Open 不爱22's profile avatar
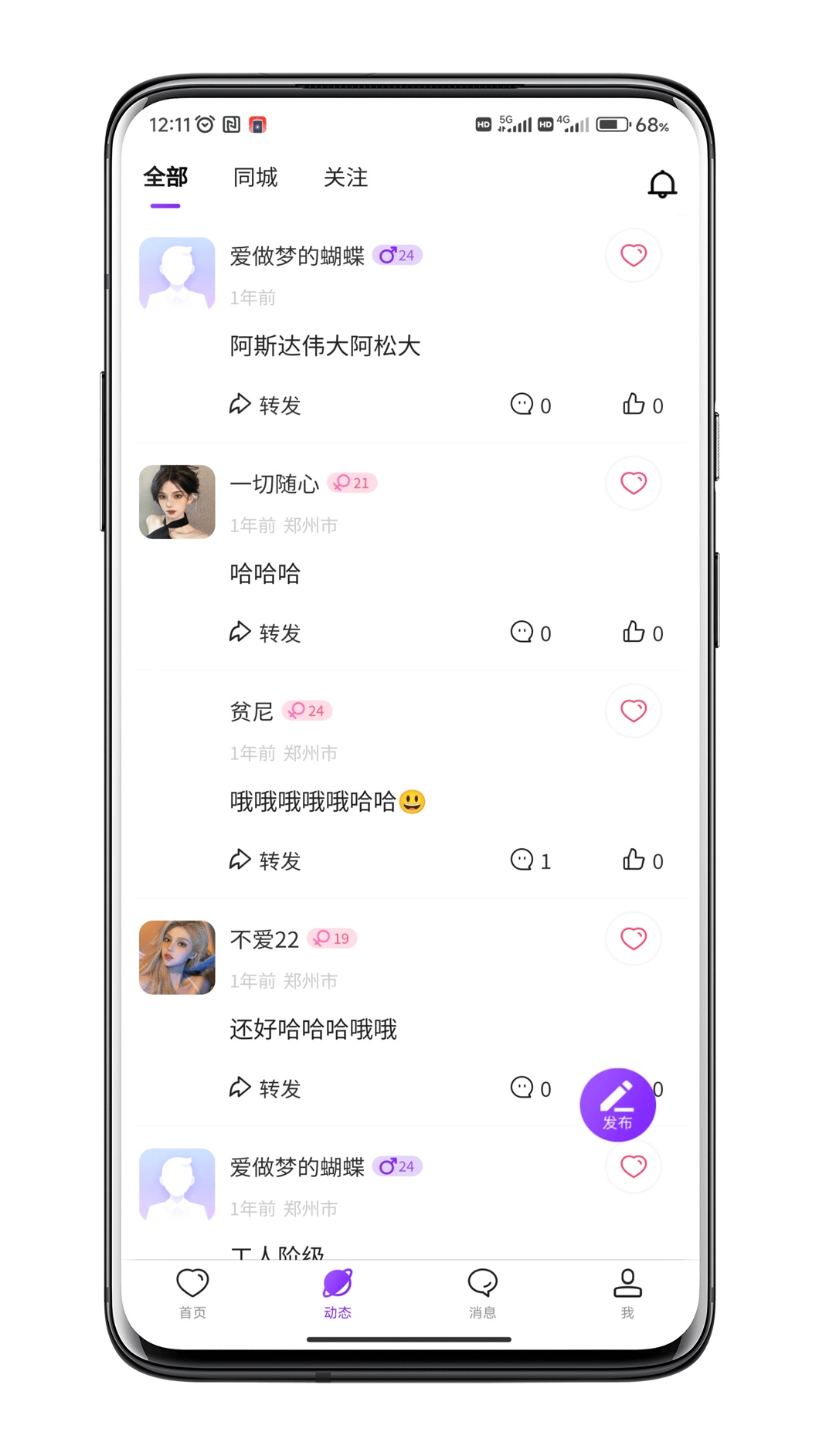 pyautogui.click(x=177, y=957)
